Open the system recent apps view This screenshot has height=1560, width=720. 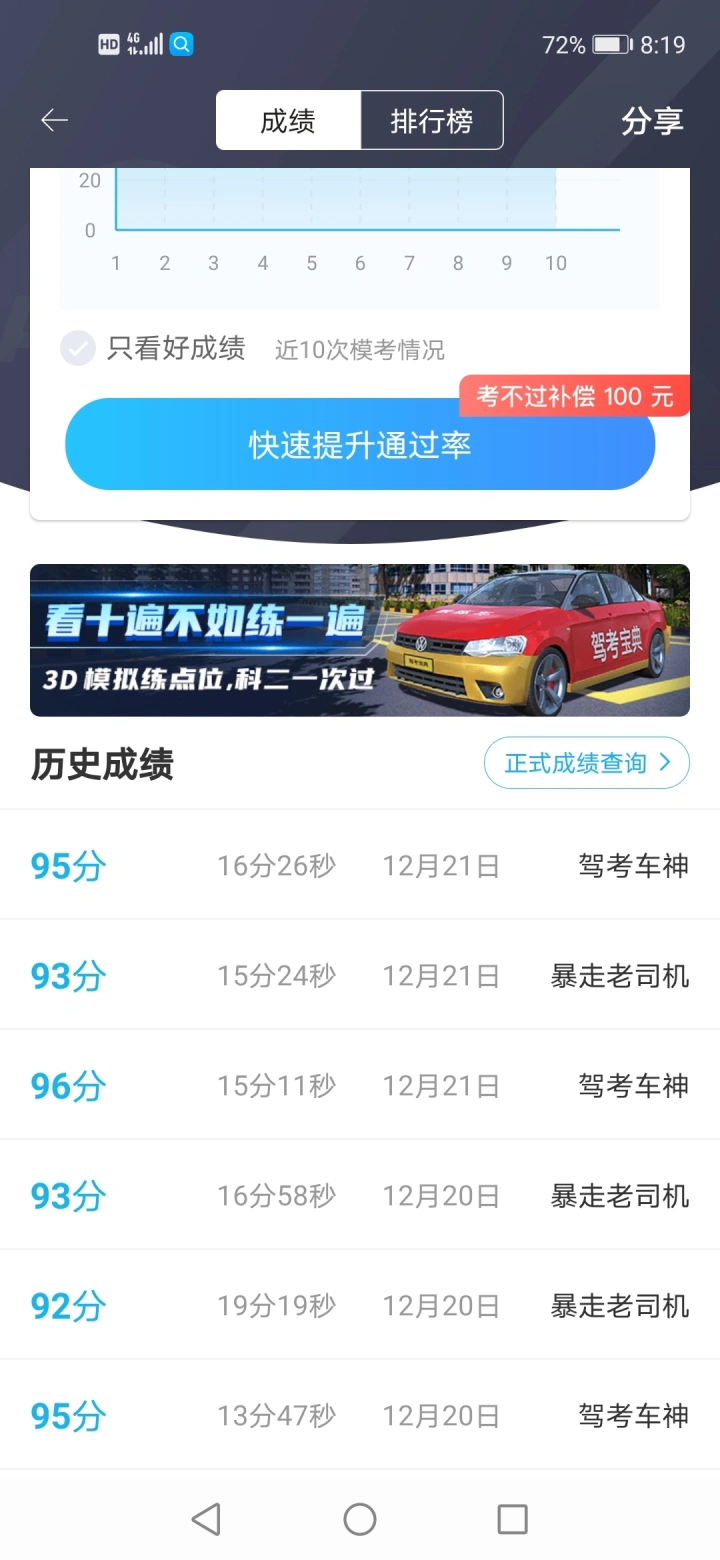(x=512, y=1519)
